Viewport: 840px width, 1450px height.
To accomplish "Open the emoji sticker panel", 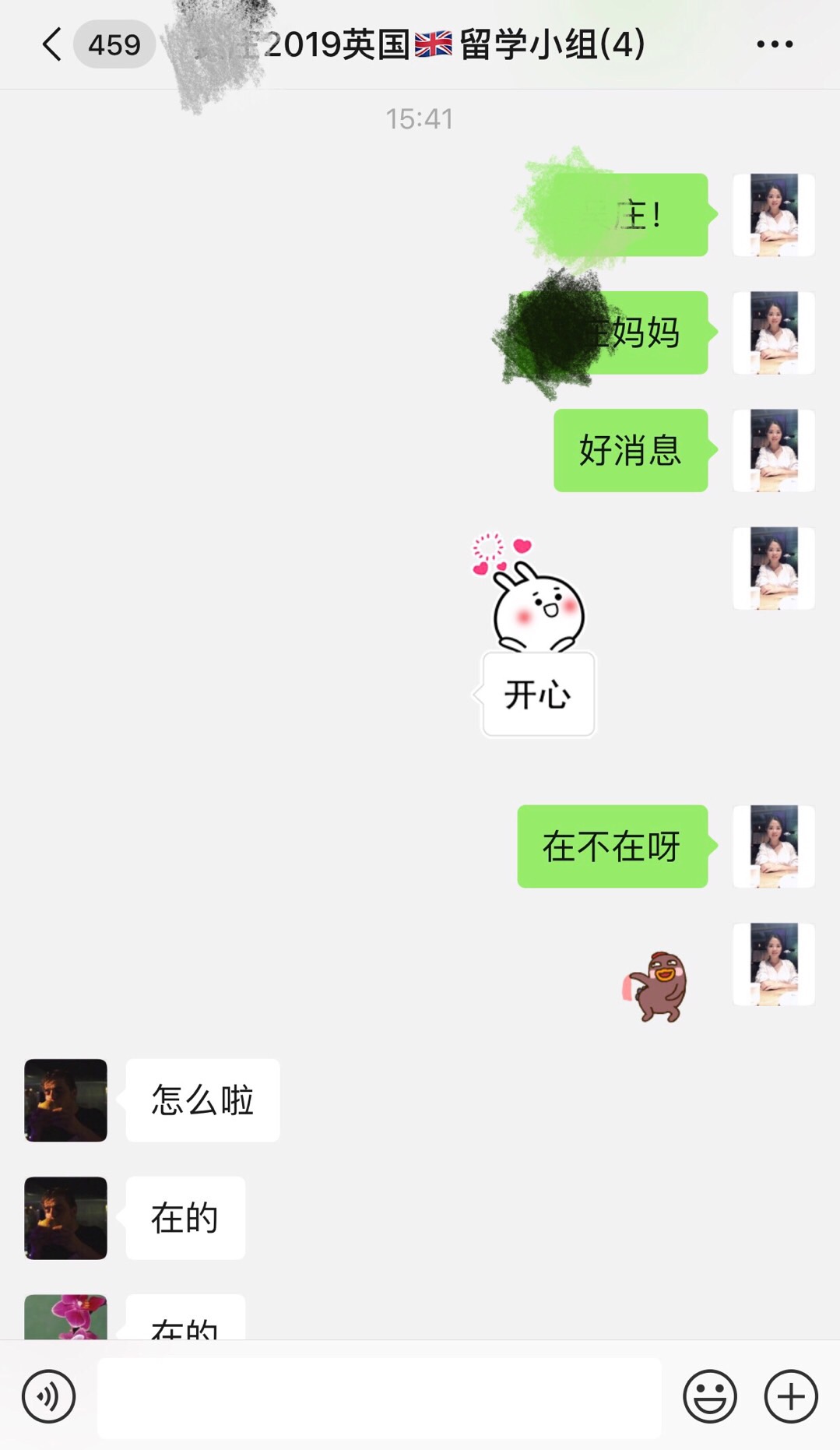I will [709, 1396].
